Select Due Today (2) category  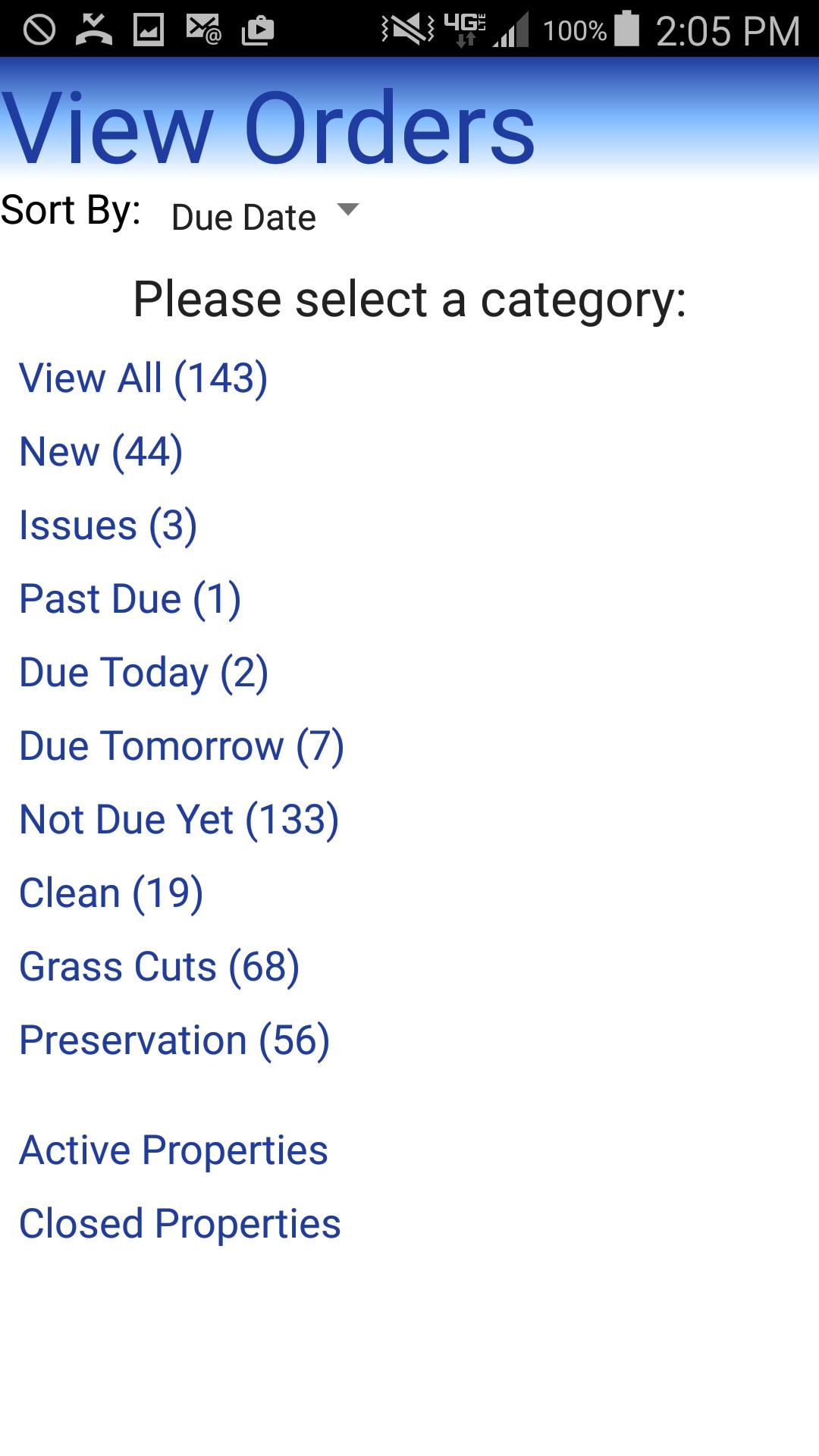[x=143, y=672]
